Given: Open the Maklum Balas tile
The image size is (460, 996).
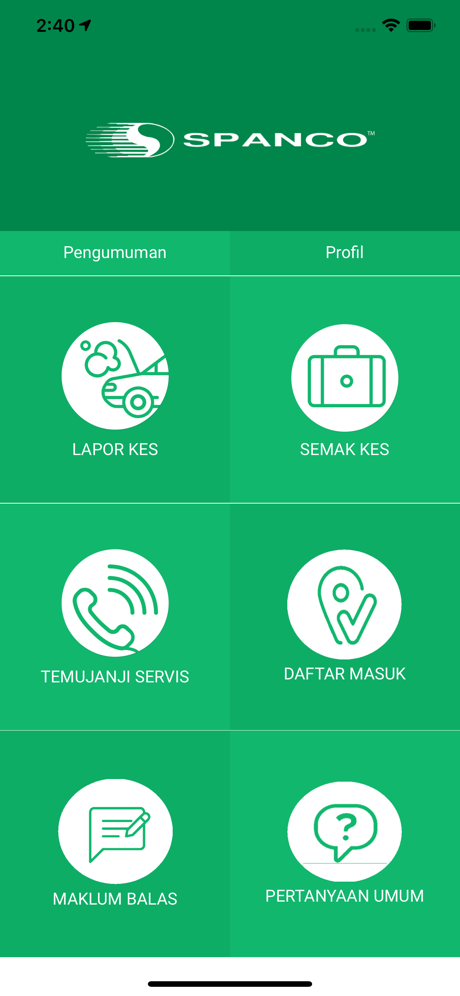Looking at the screenshot, I should [115, 844].
